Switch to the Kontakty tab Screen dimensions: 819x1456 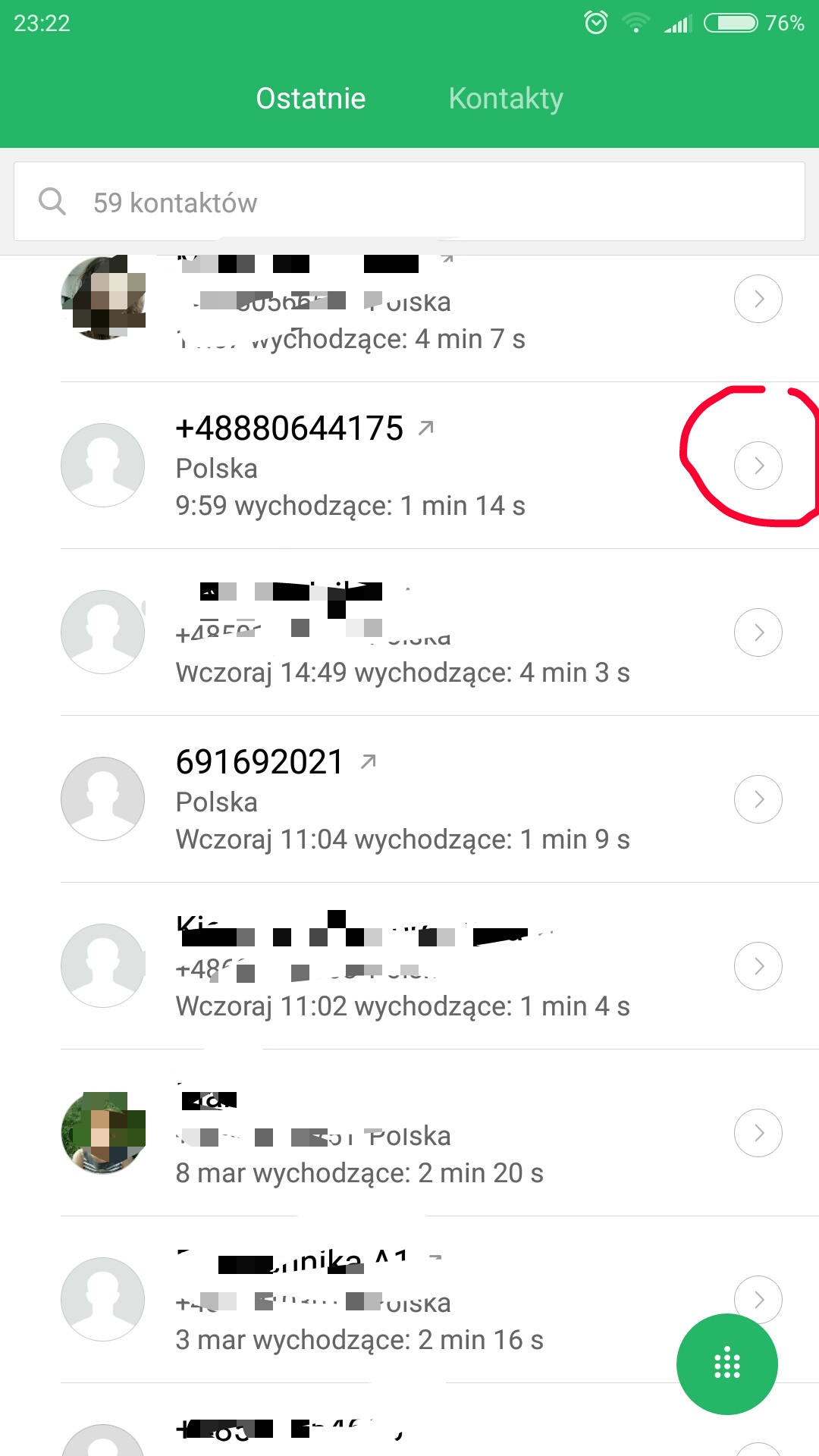[x=506, y=99]
